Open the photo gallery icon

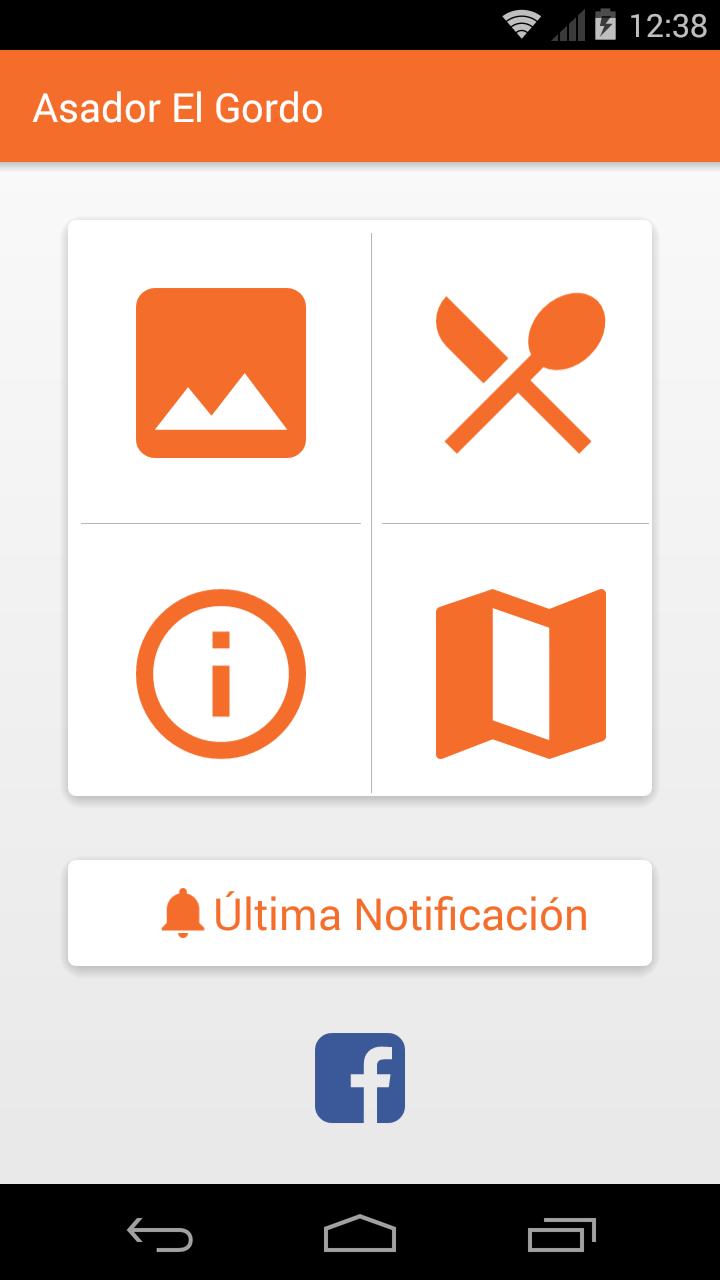221,373
